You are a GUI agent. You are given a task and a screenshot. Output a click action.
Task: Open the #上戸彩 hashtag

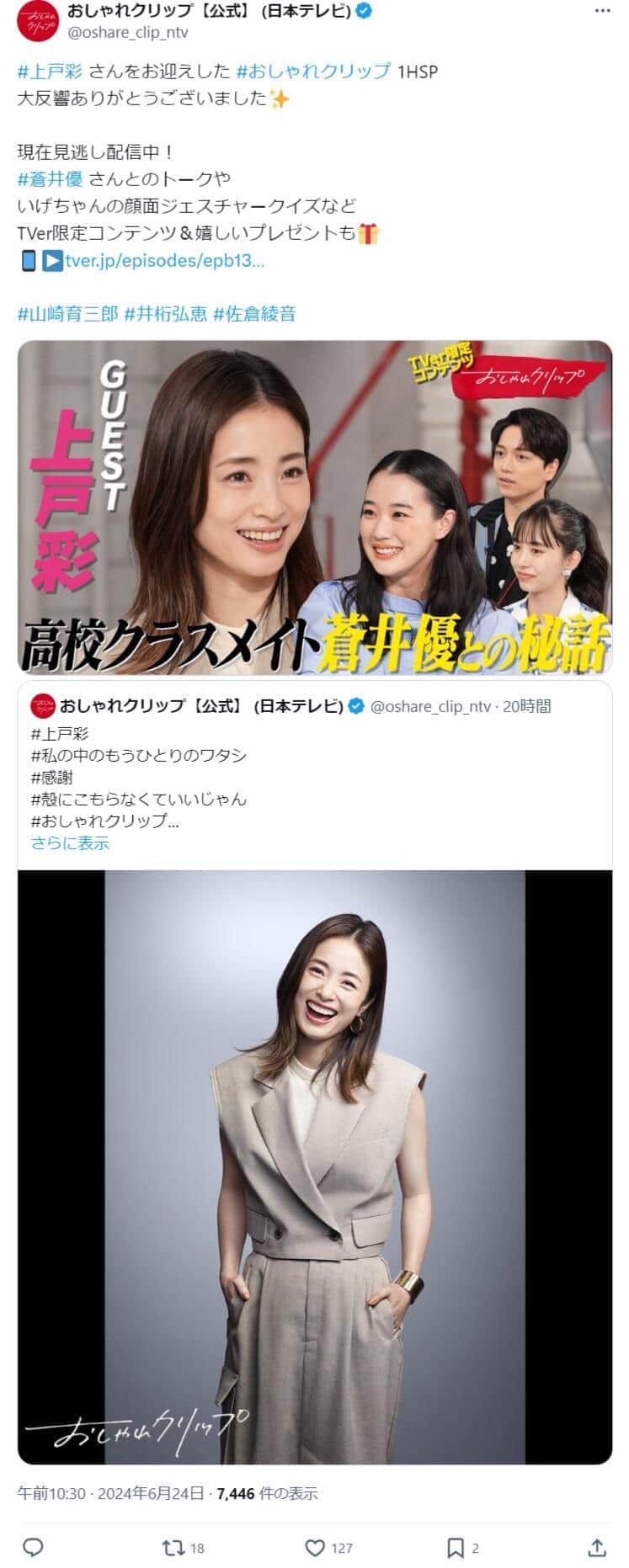click(50, 71)
